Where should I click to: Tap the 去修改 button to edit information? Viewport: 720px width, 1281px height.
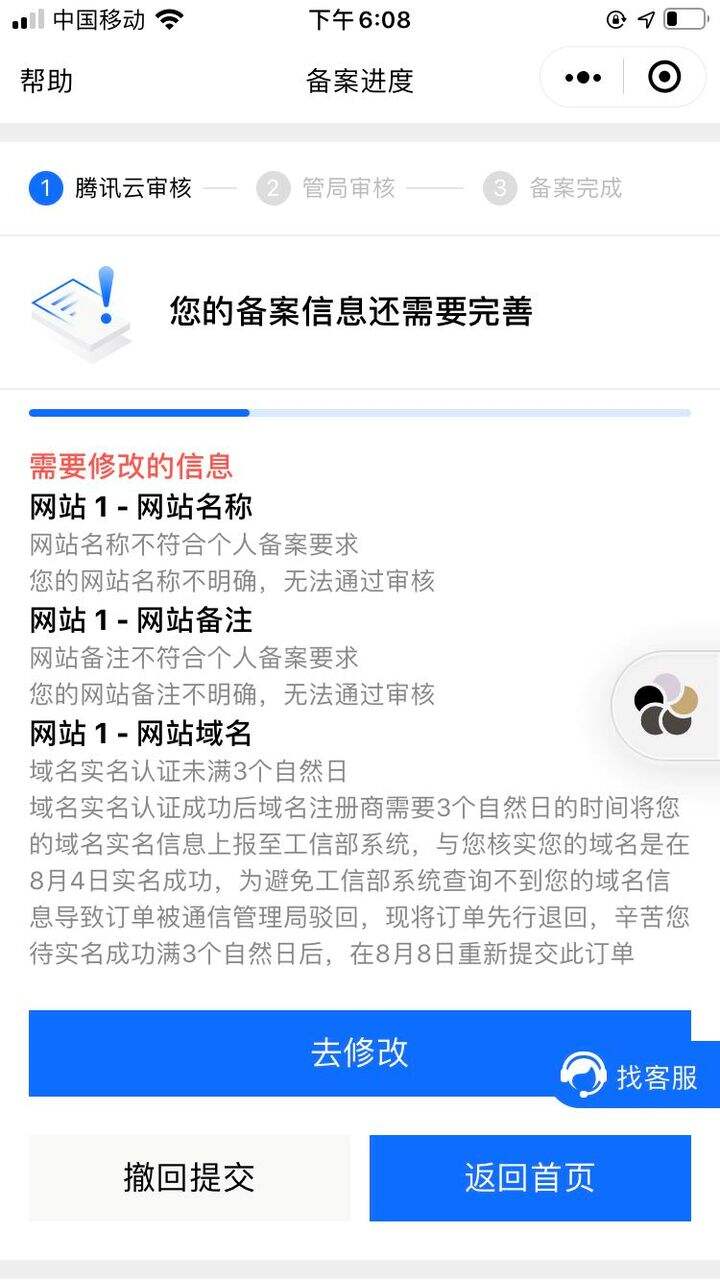(300, 1052)
